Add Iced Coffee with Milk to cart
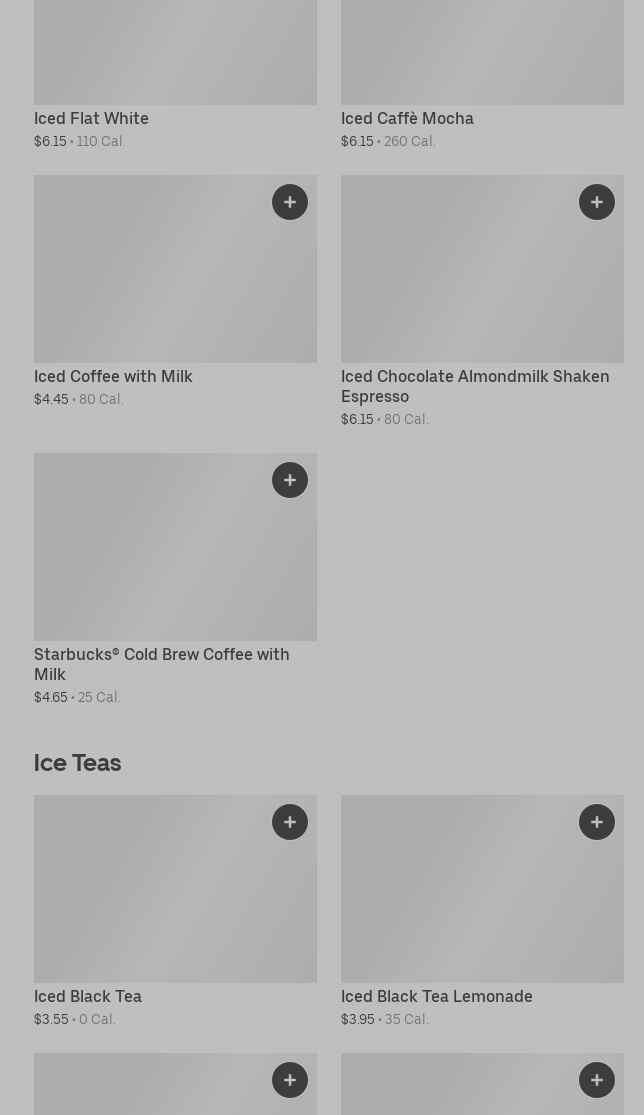 (290, 202)
